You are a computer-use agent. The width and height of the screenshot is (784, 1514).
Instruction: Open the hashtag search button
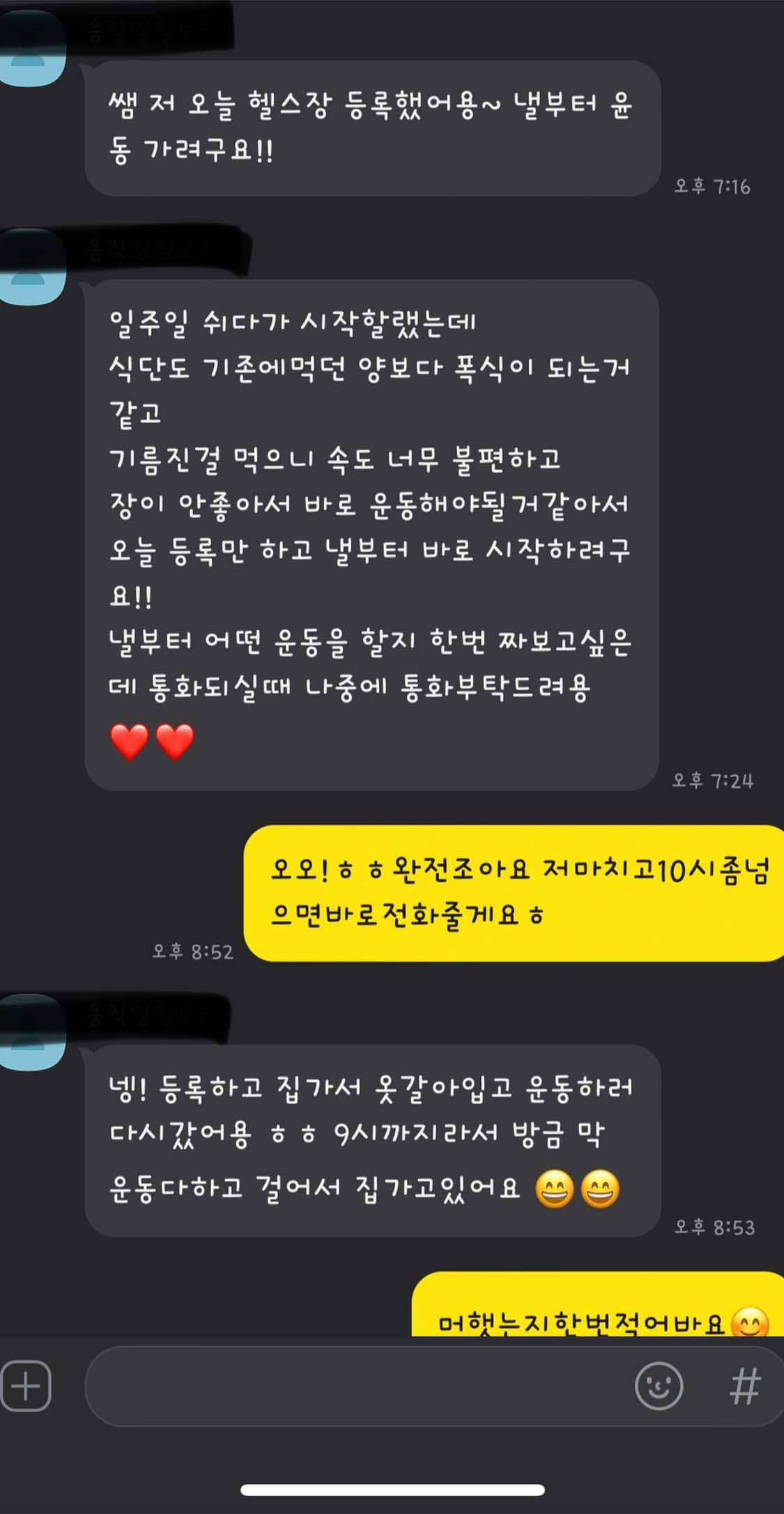(744, 1386)
